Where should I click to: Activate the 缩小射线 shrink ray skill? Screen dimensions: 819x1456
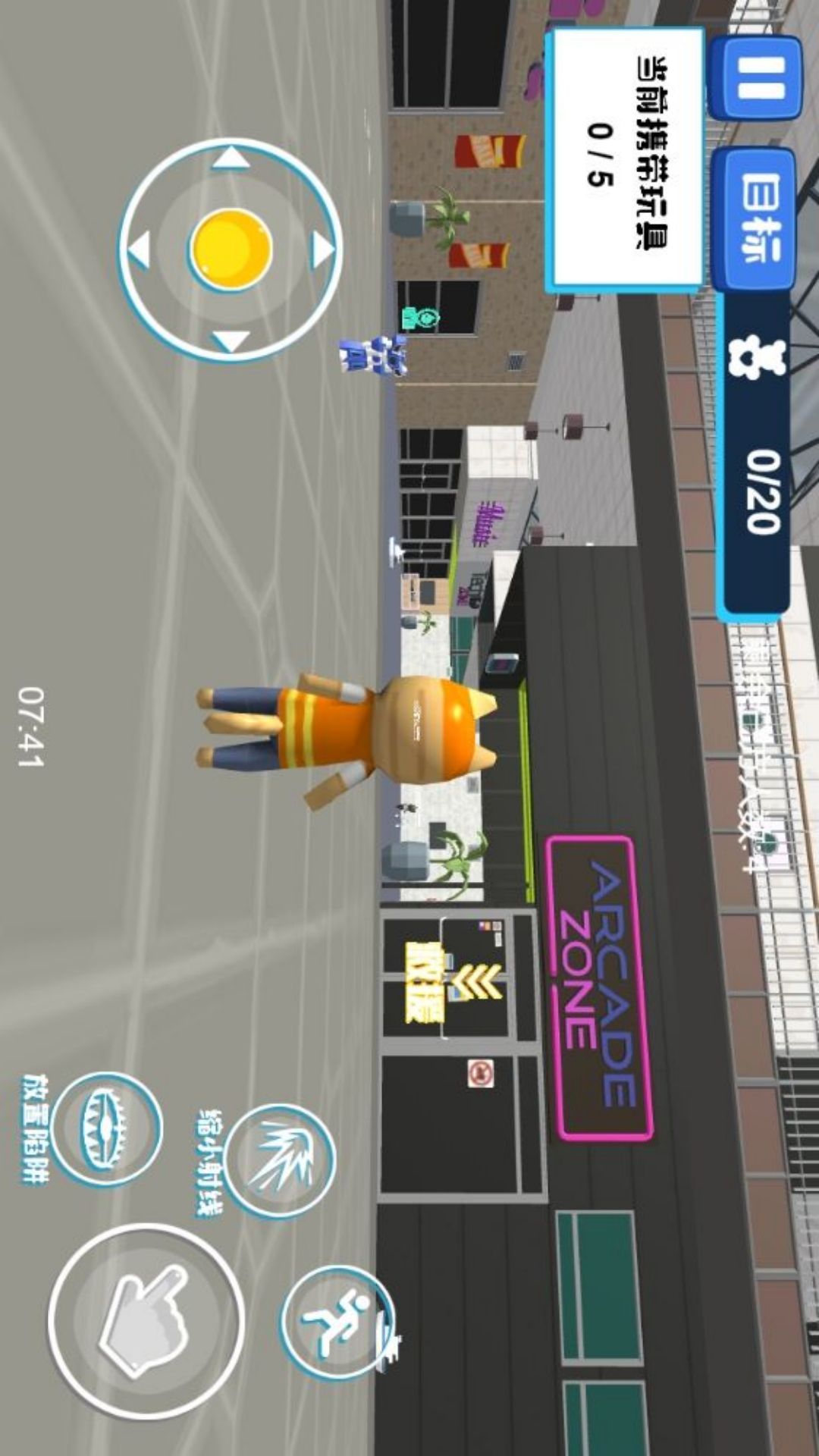[x=280, y=1160]
